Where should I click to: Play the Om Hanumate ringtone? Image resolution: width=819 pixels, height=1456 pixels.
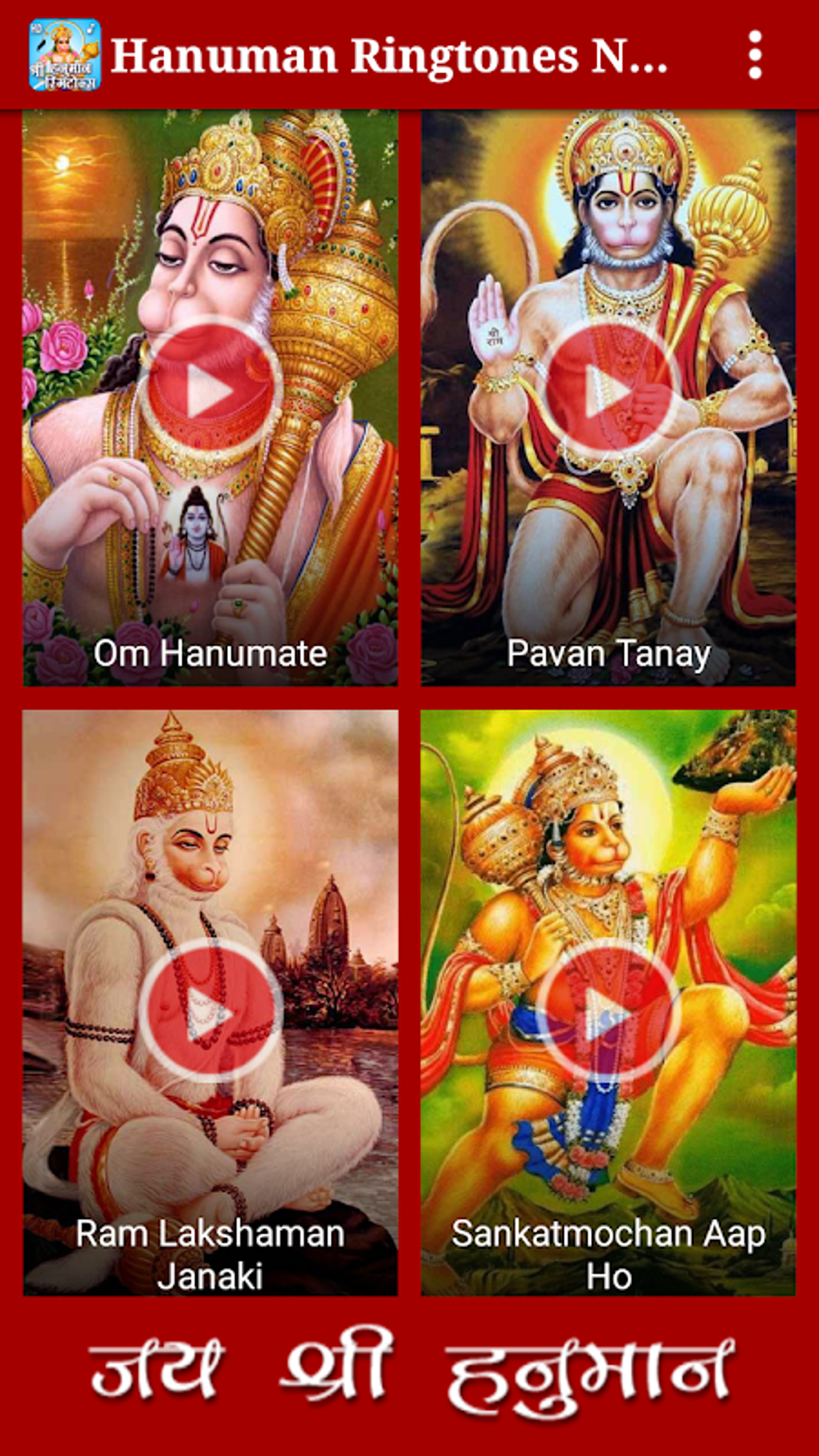210,390
